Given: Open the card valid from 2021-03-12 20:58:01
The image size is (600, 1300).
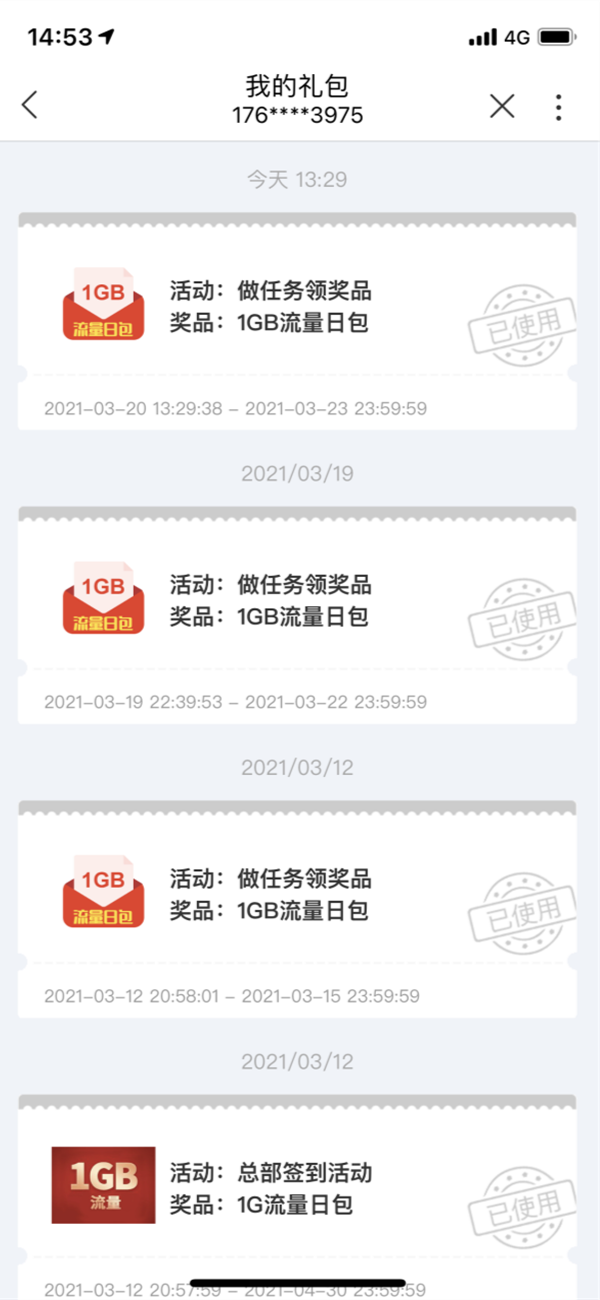Looking at the screenshot, I should pos(297,909).
